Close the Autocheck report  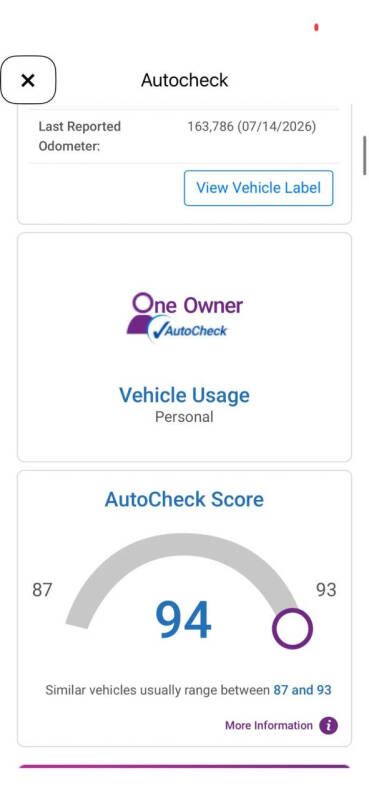tap(28, 80)
